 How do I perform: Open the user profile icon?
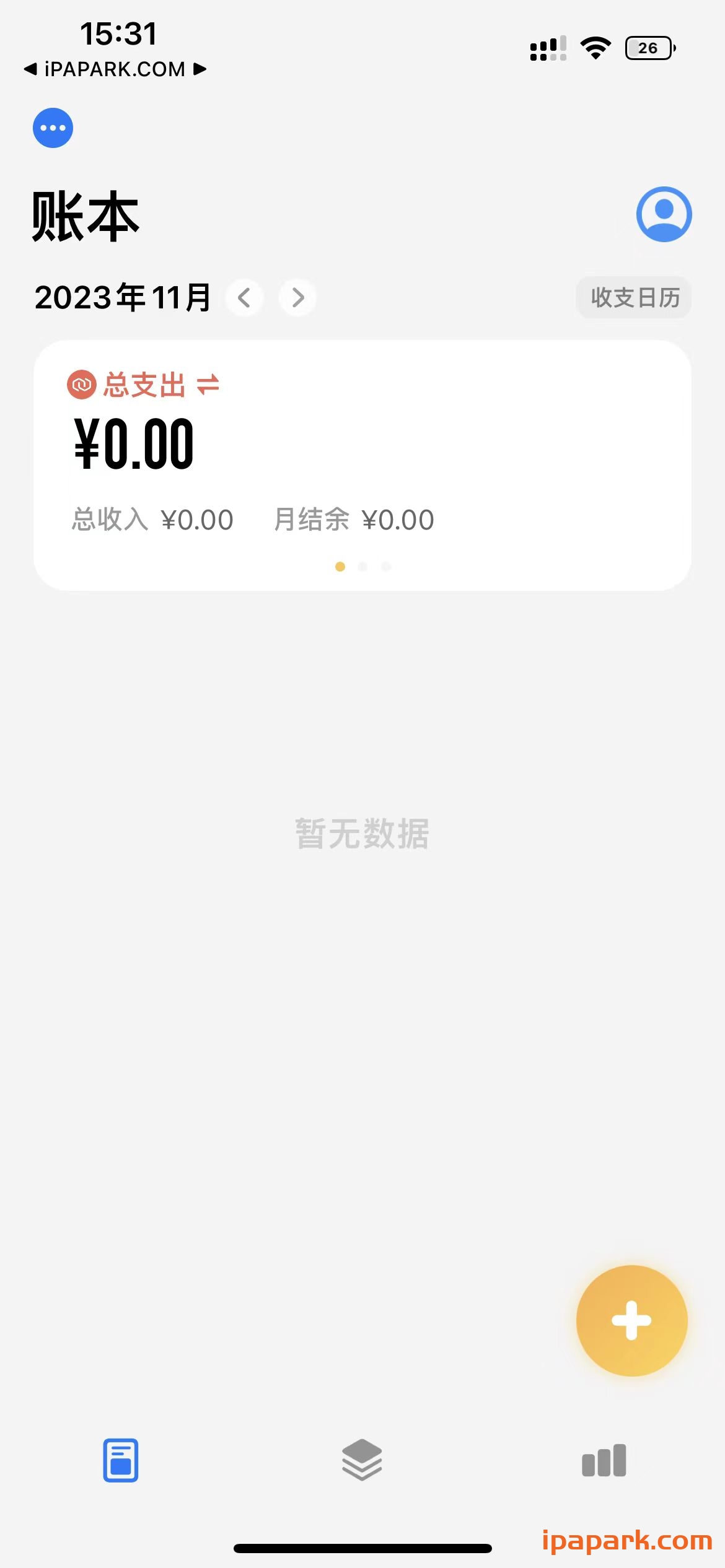pyautogui.click(x=664, y=214)
